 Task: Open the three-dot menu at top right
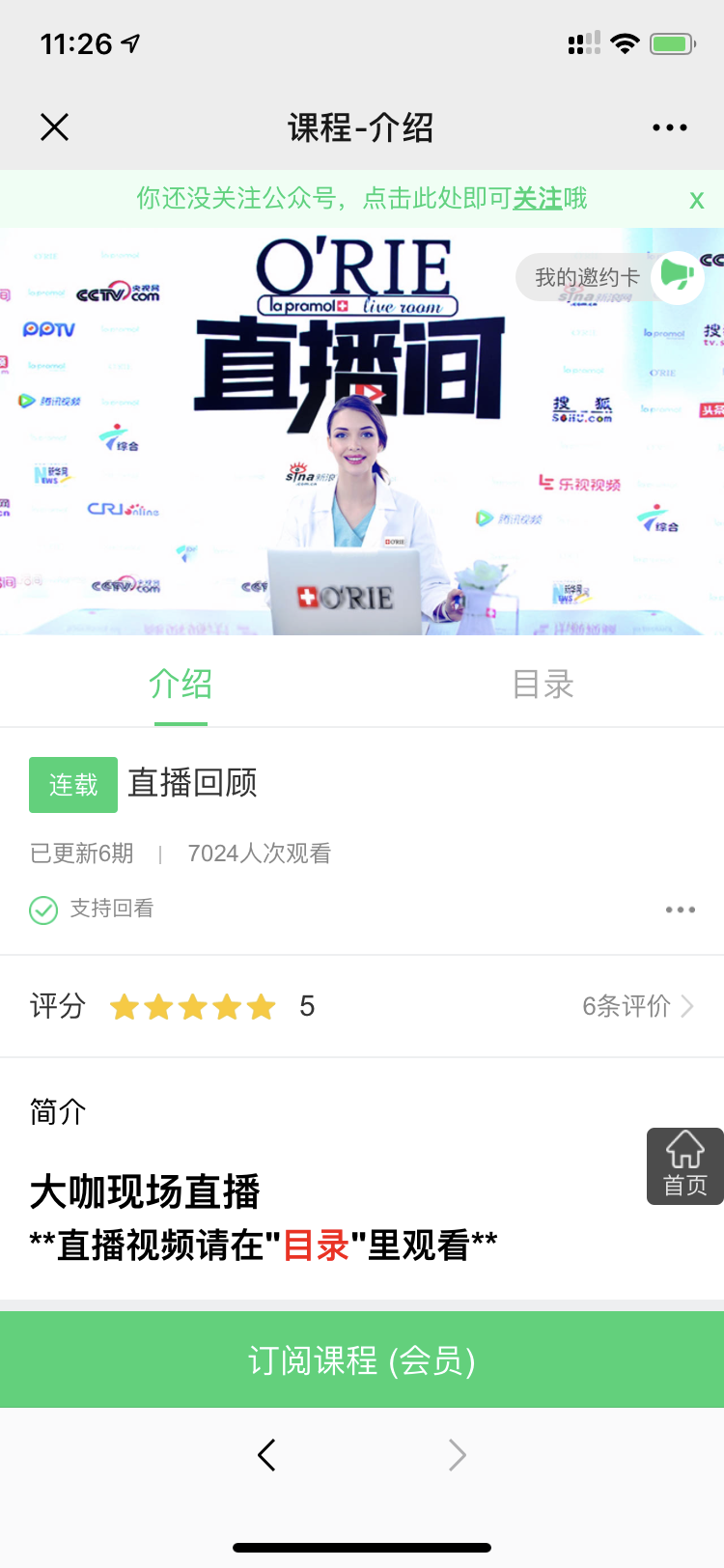[670, 126]
